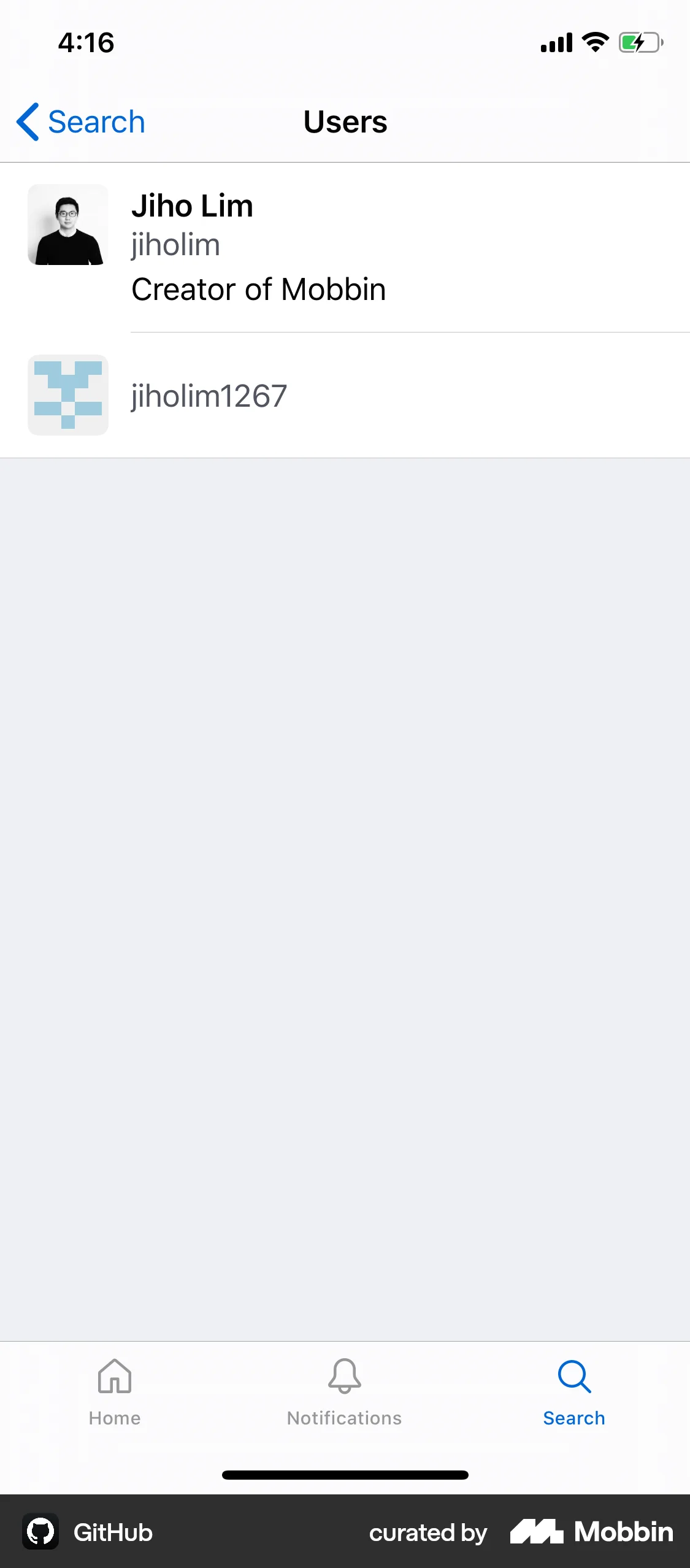Switch to the Home tab
This screenshot has width=690, height=1568.
(x=115, y=1405)
